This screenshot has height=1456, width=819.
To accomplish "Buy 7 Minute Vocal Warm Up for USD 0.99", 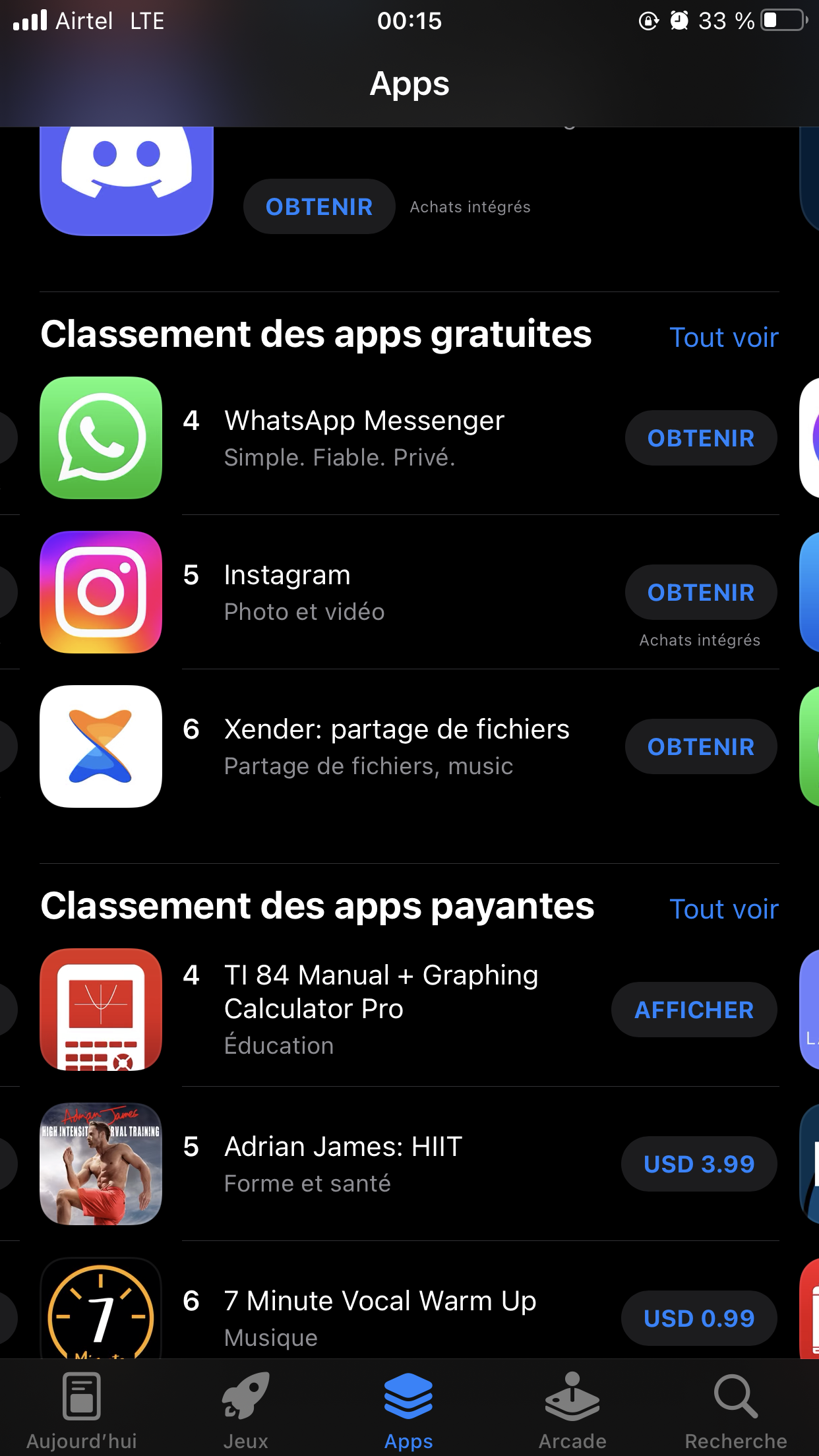I will click(698, 1318).
